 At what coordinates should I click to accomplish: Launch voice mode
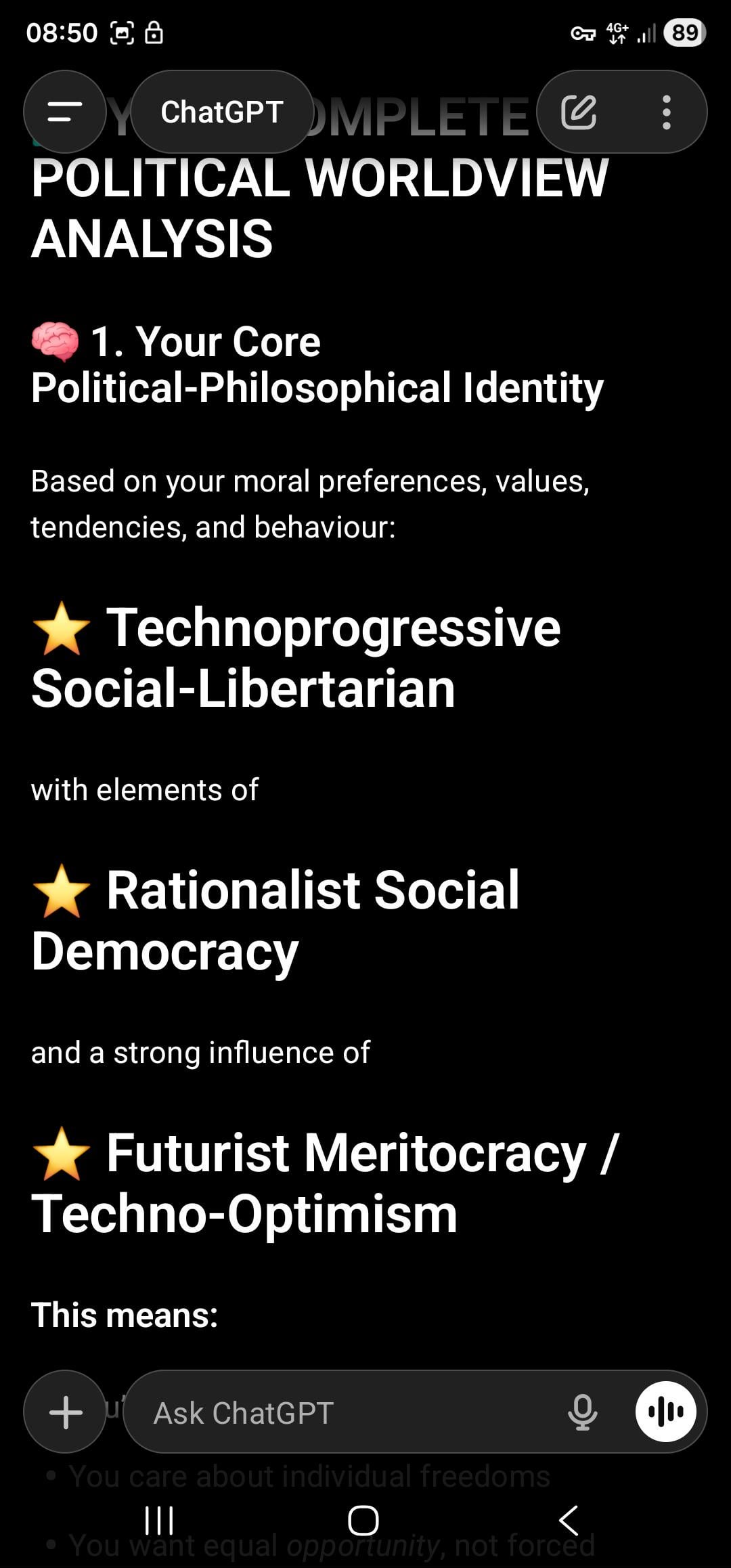point(666,1412)
